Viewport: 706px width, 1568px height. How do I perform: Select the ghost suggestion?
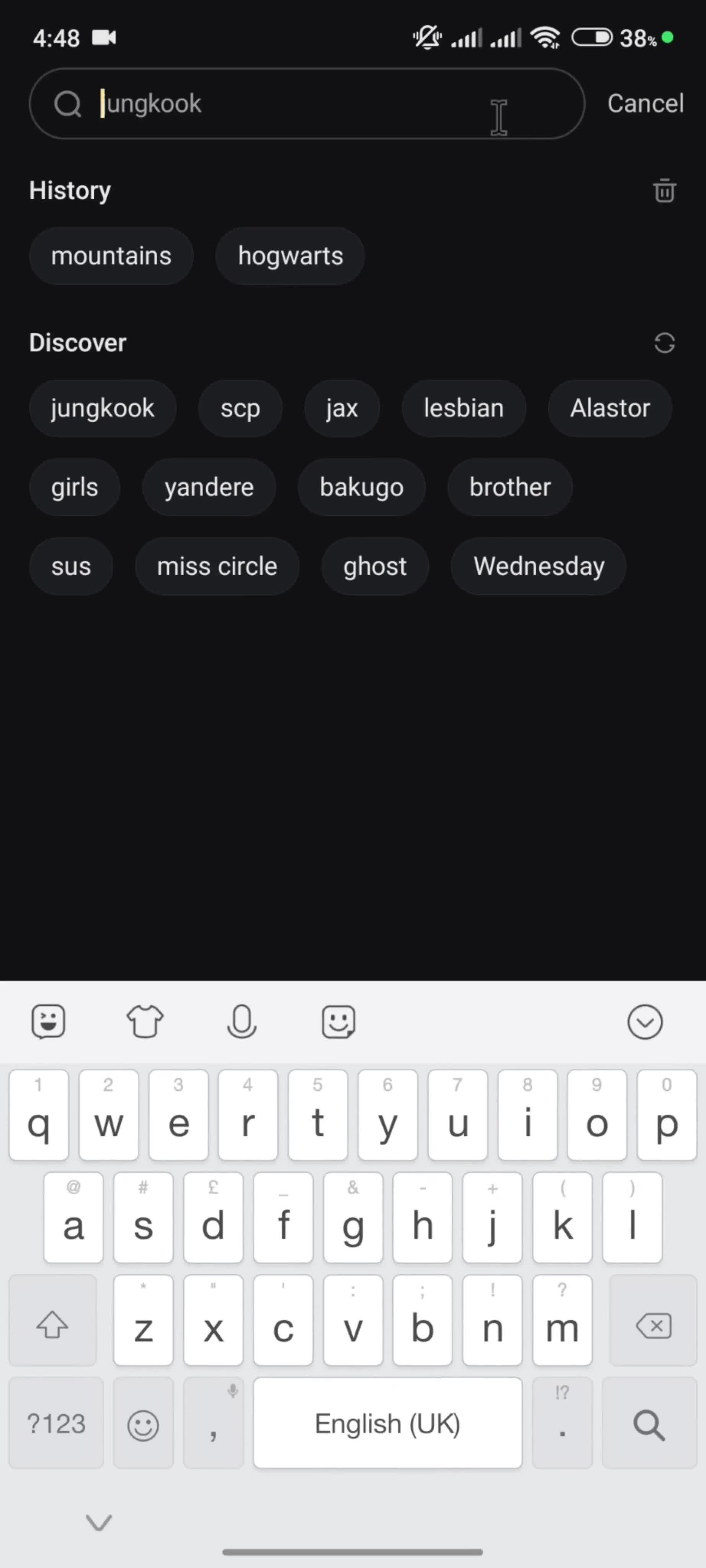[374, 566]
